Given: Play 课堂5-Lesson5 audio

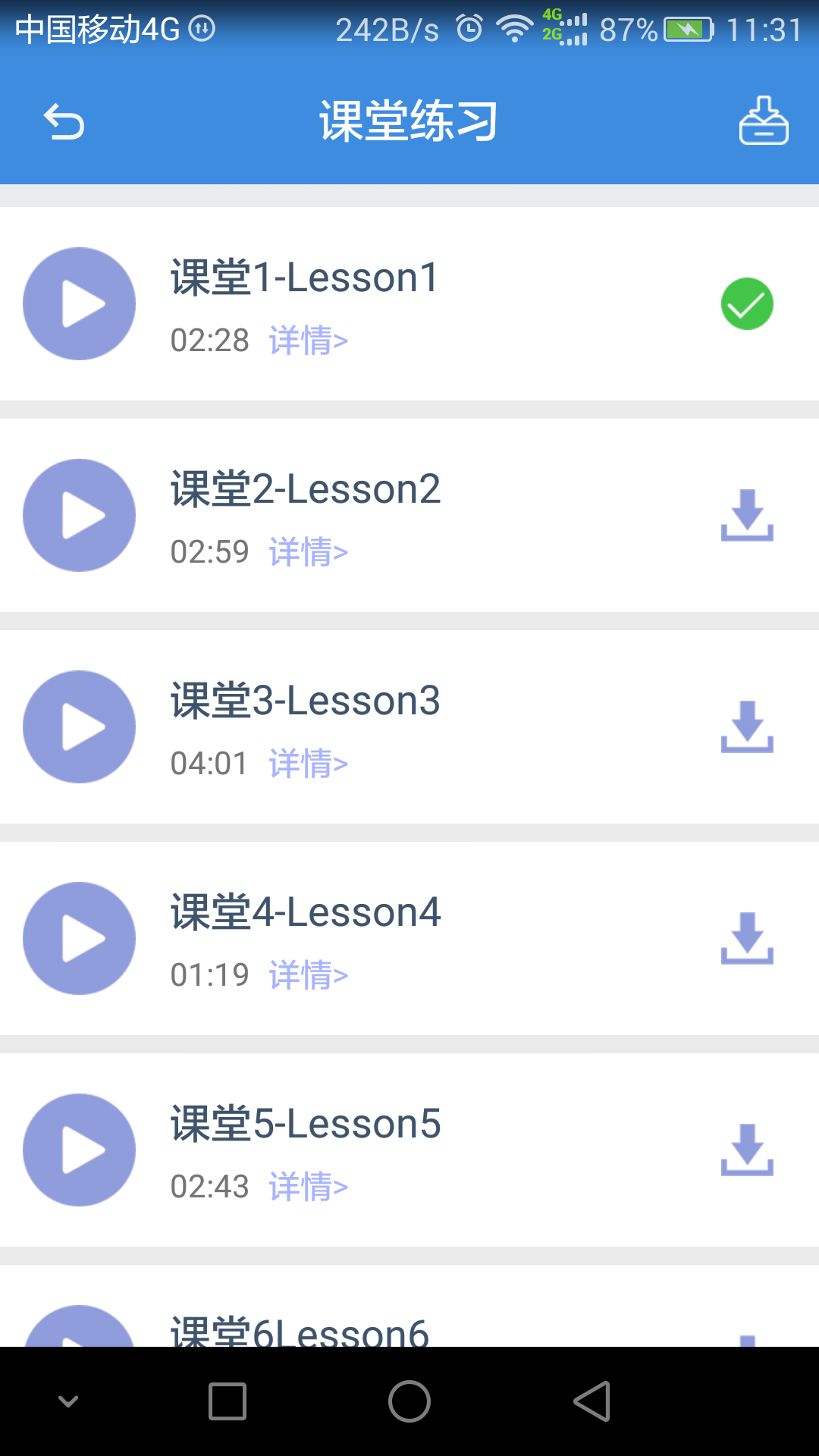Looking at the screenshot, I should (79, 1150).
